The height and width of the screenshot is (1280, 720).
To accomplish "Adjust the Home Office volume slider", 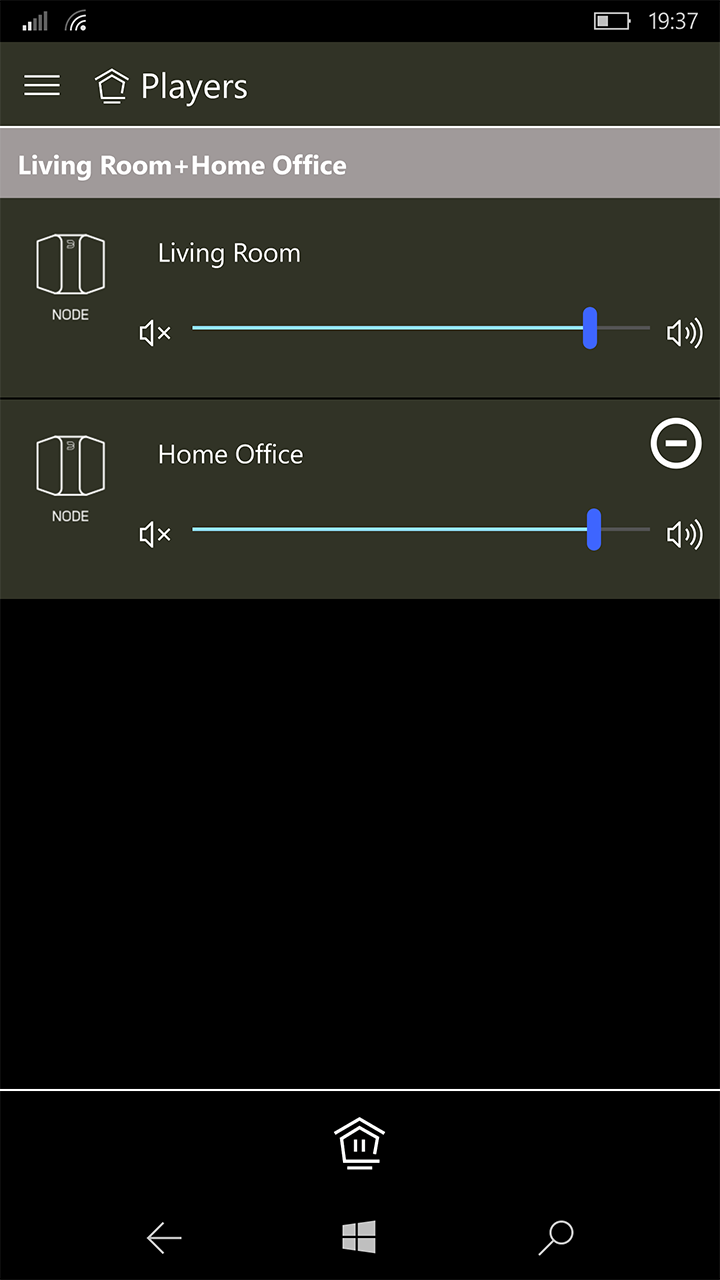I will 594,529.
